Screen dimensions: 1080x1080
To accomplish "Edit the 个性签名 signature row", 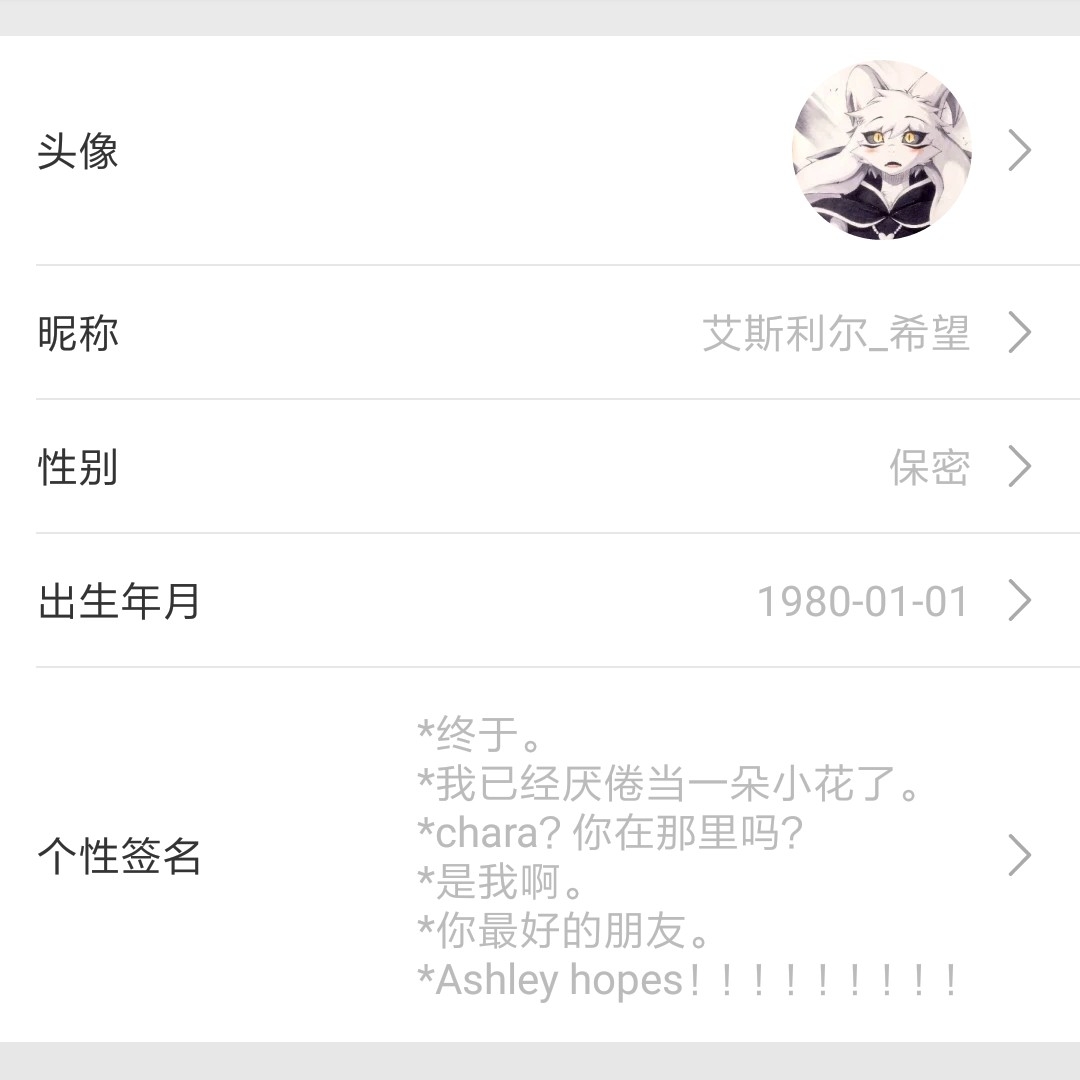I will click(x=540, y=856).
